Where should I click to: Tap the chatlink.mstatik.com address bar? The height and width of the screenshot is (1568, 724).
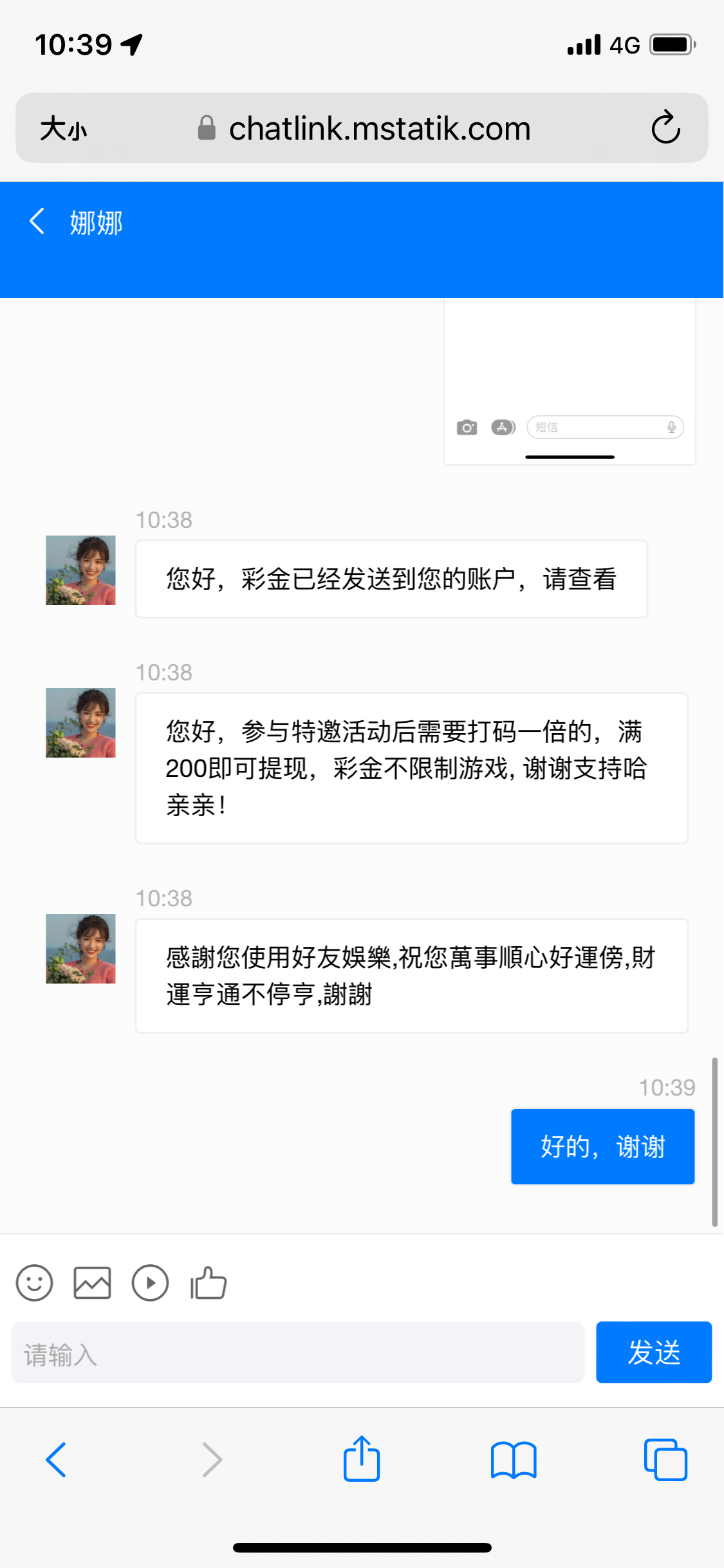pyautogui.click(x=380, y=128)
